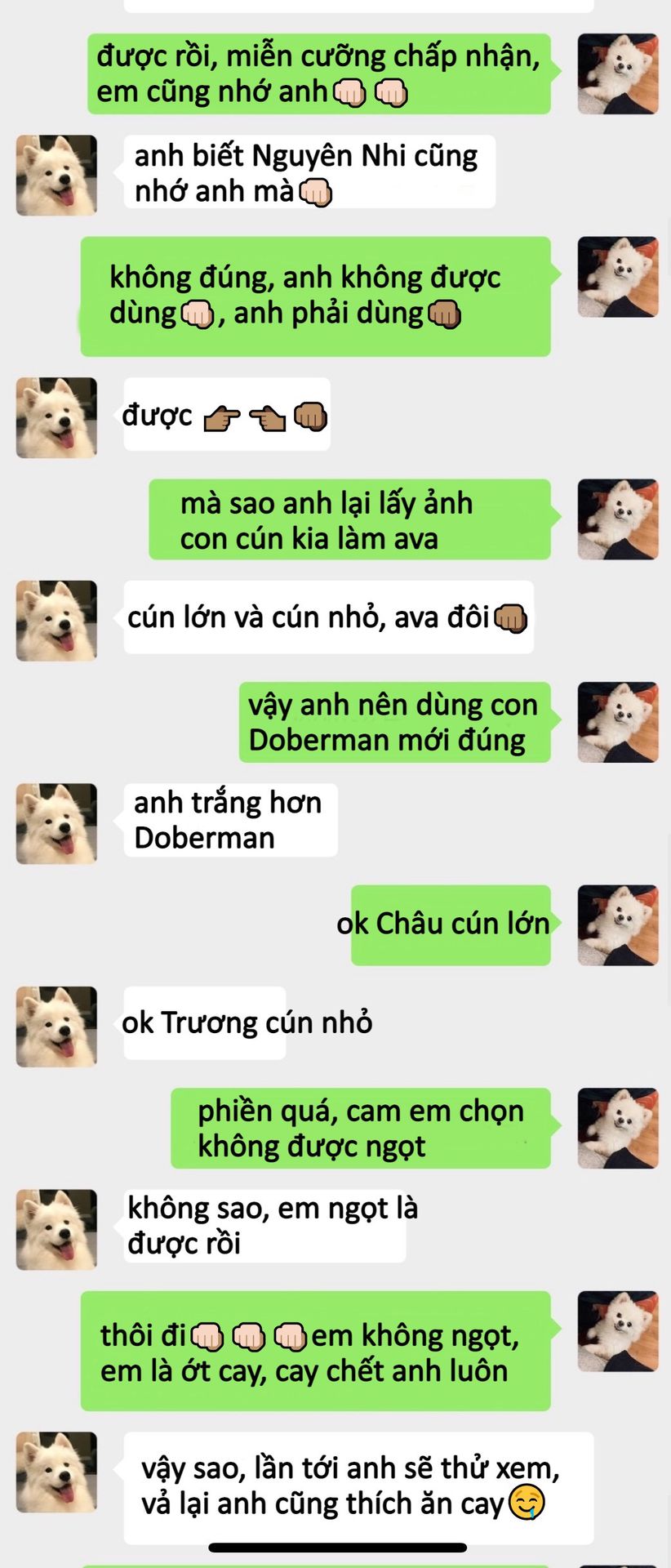Tap avatar next to 'được rồi, miễn cưỡng' message
This screenshot has width=671, height=1568.
tap(617, 73)
